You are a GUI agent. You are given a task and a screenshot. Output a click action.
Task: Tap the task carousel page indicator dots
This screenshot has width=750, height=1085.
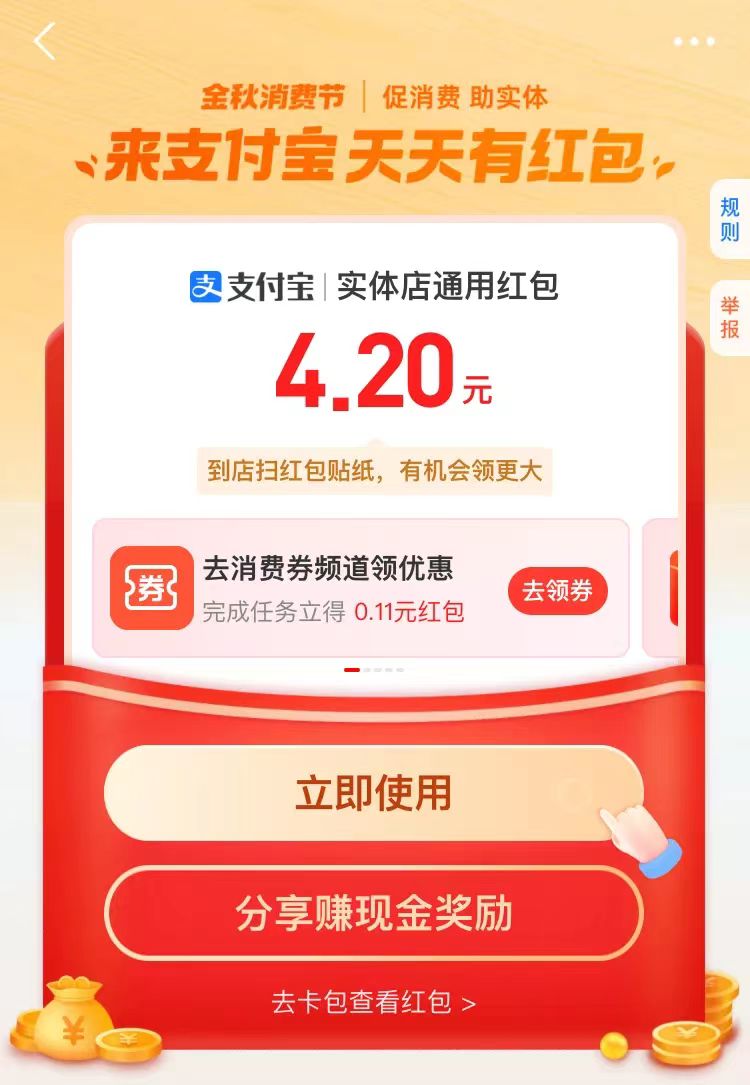pos(374,669)
